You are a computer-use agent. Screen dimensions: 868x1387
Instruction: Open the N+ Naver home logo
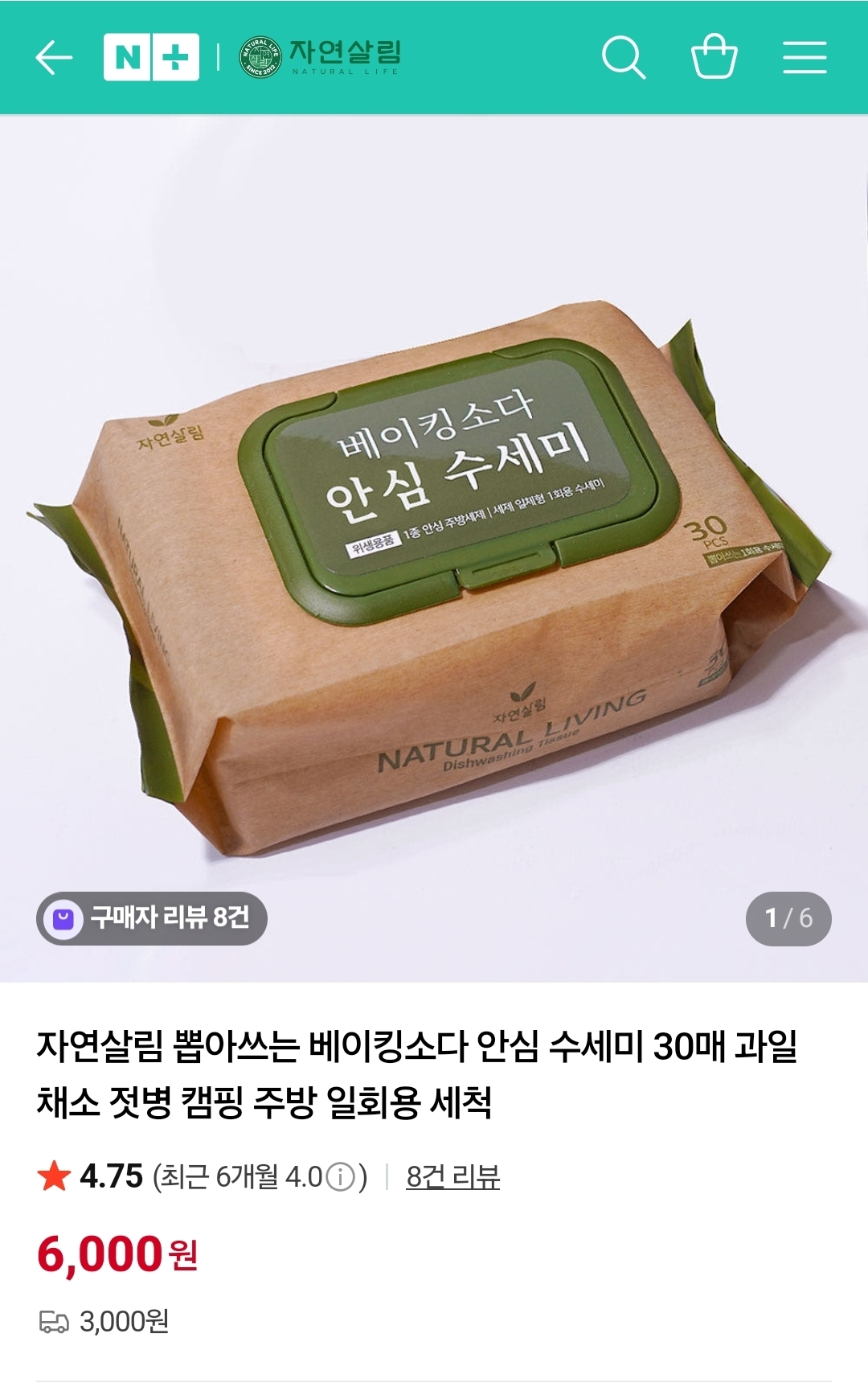point(151,57)
